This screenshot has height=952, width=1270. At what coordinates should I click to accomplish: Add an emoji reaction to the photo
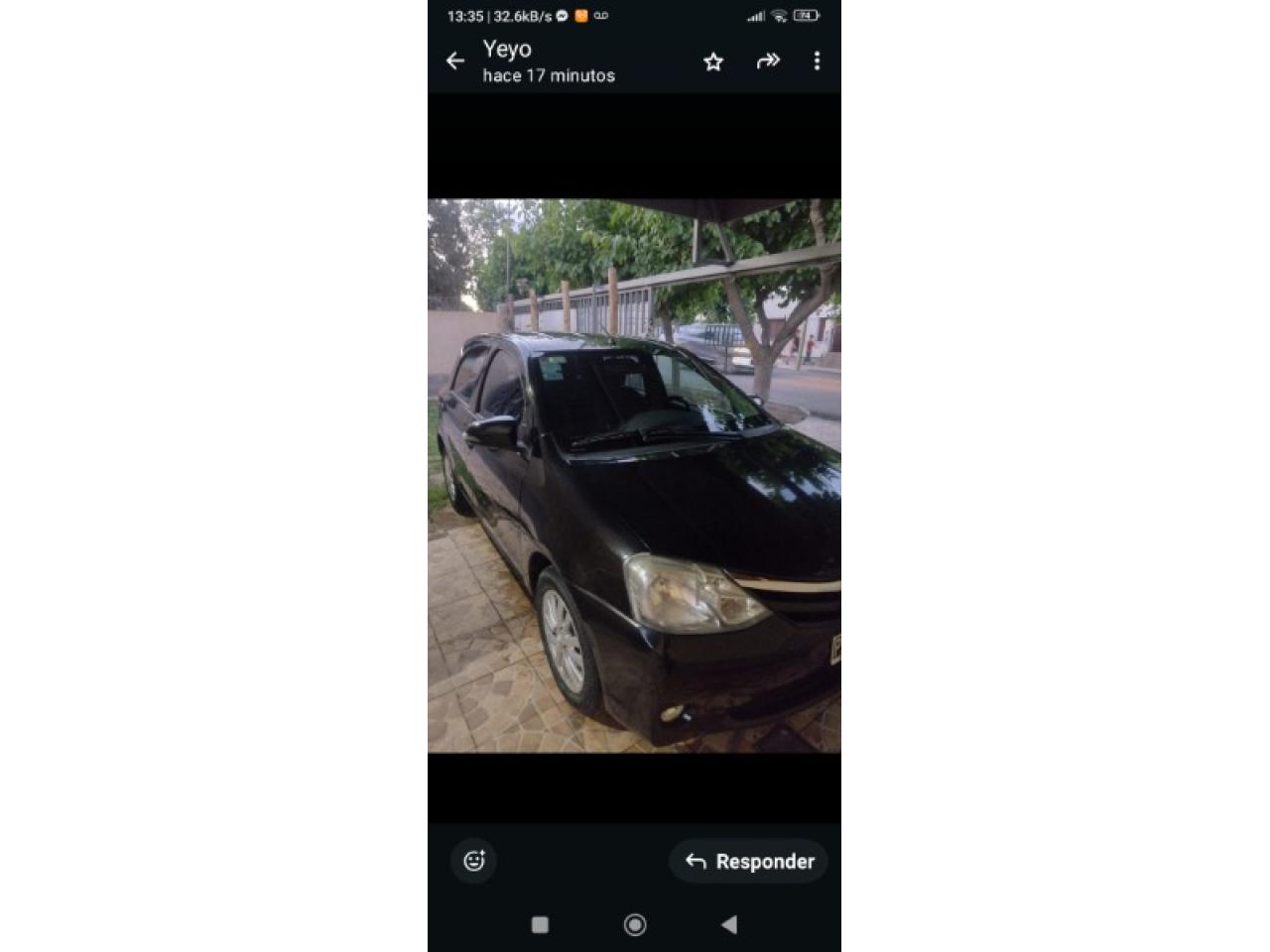tap(474, 861)
